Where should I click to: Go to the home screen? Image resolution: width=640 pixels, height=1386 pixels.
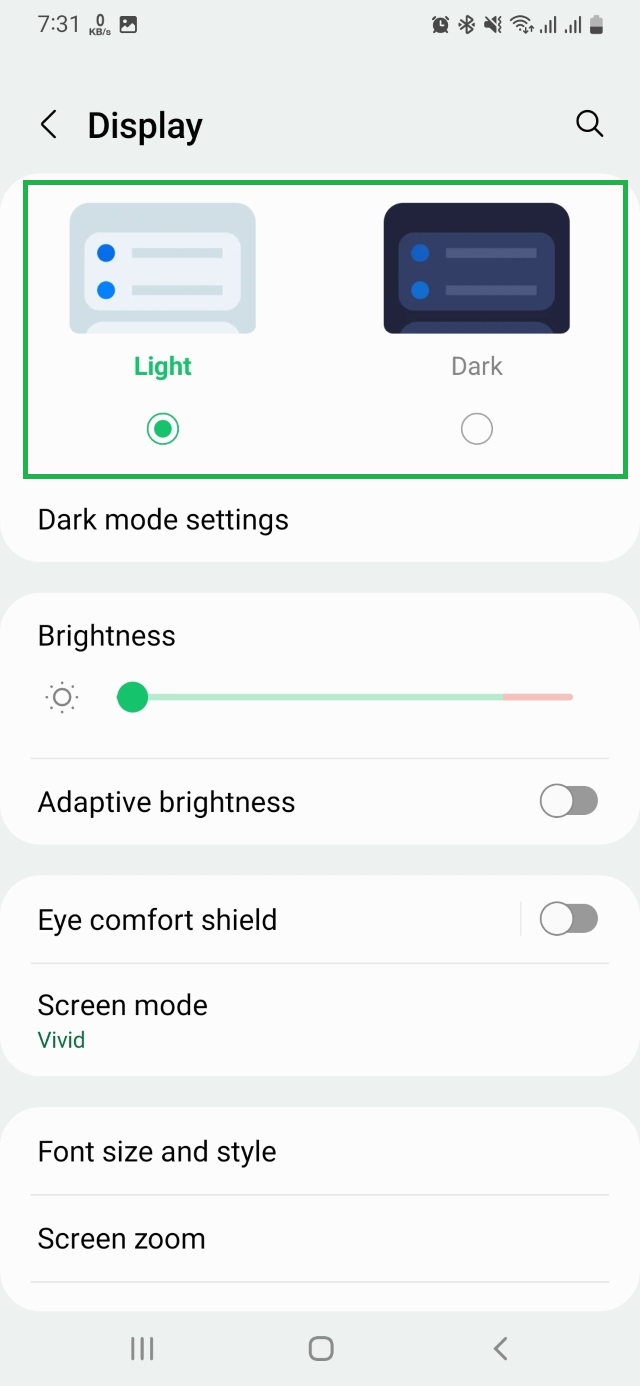coord(320,1348)
